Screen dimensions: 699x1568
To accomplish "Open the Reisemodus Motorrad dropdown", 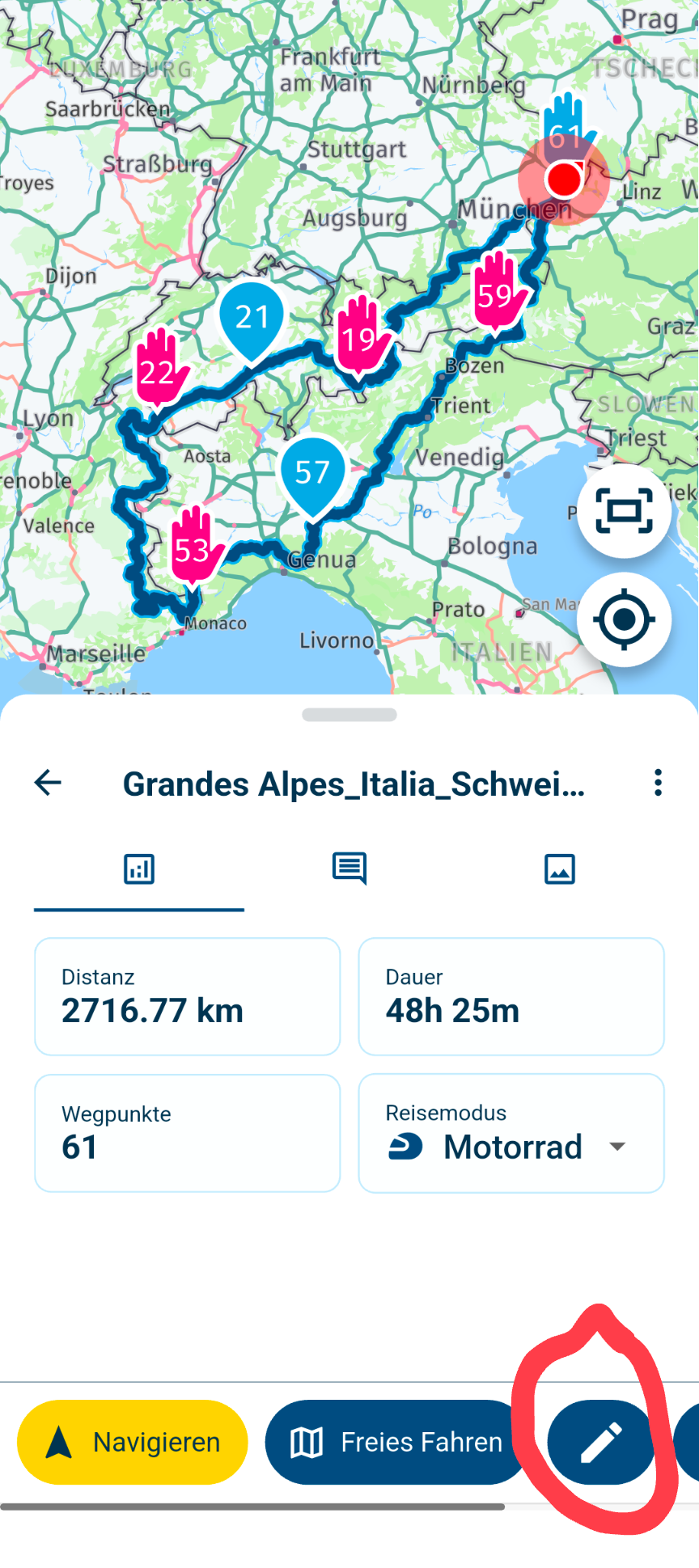I will coord(511,1133).
